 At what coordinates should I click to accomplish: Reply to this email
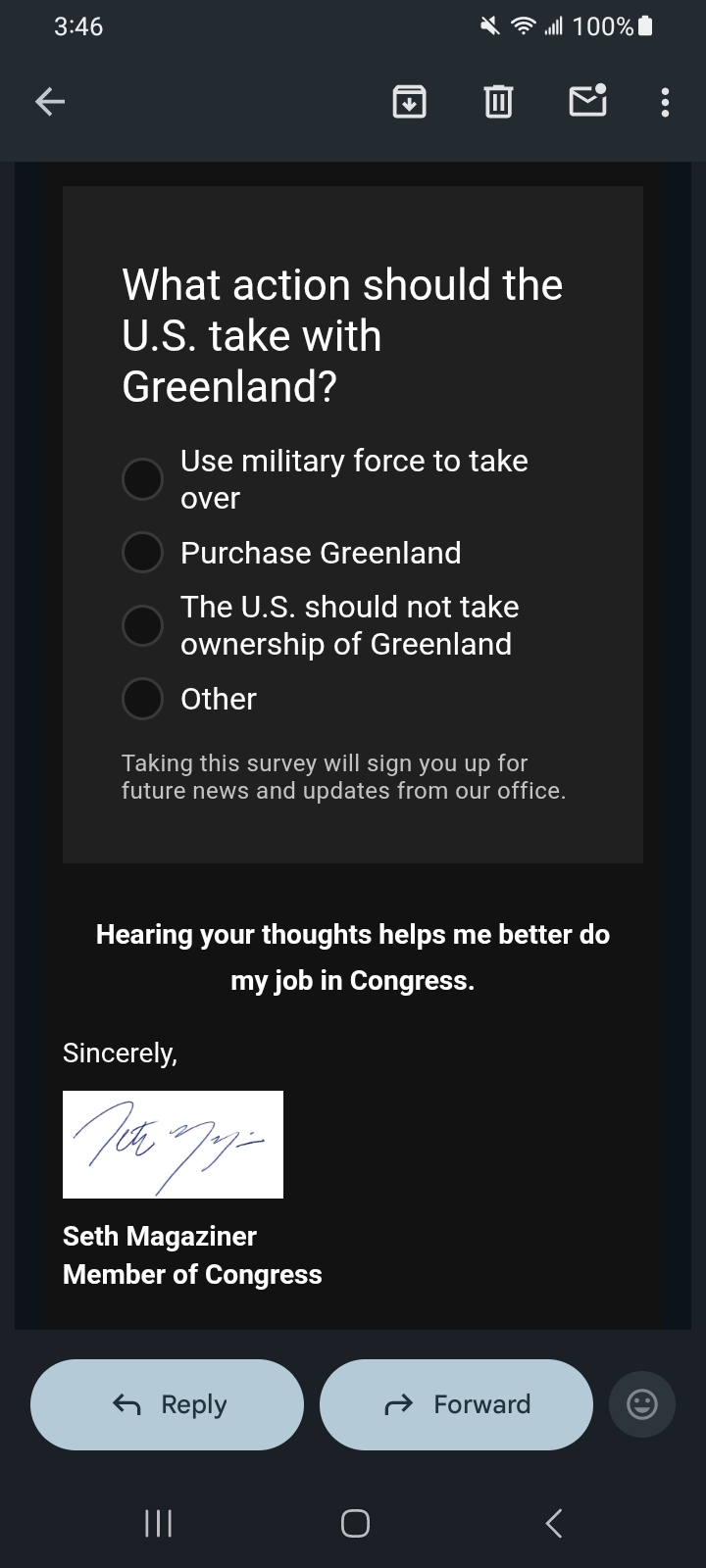[x=167, y=1404]
